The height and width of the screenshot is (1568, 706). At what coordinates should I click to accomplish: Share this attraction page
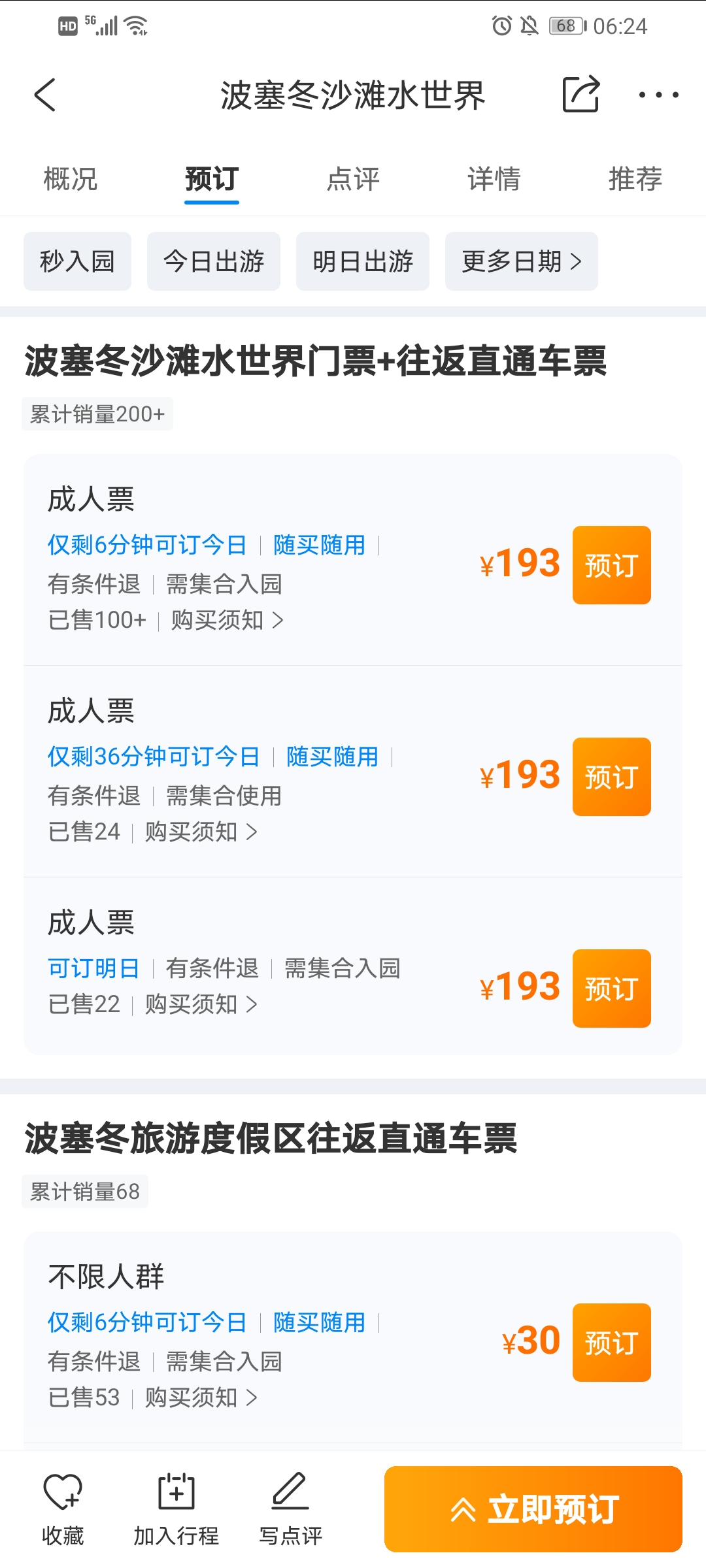(581, 94)
